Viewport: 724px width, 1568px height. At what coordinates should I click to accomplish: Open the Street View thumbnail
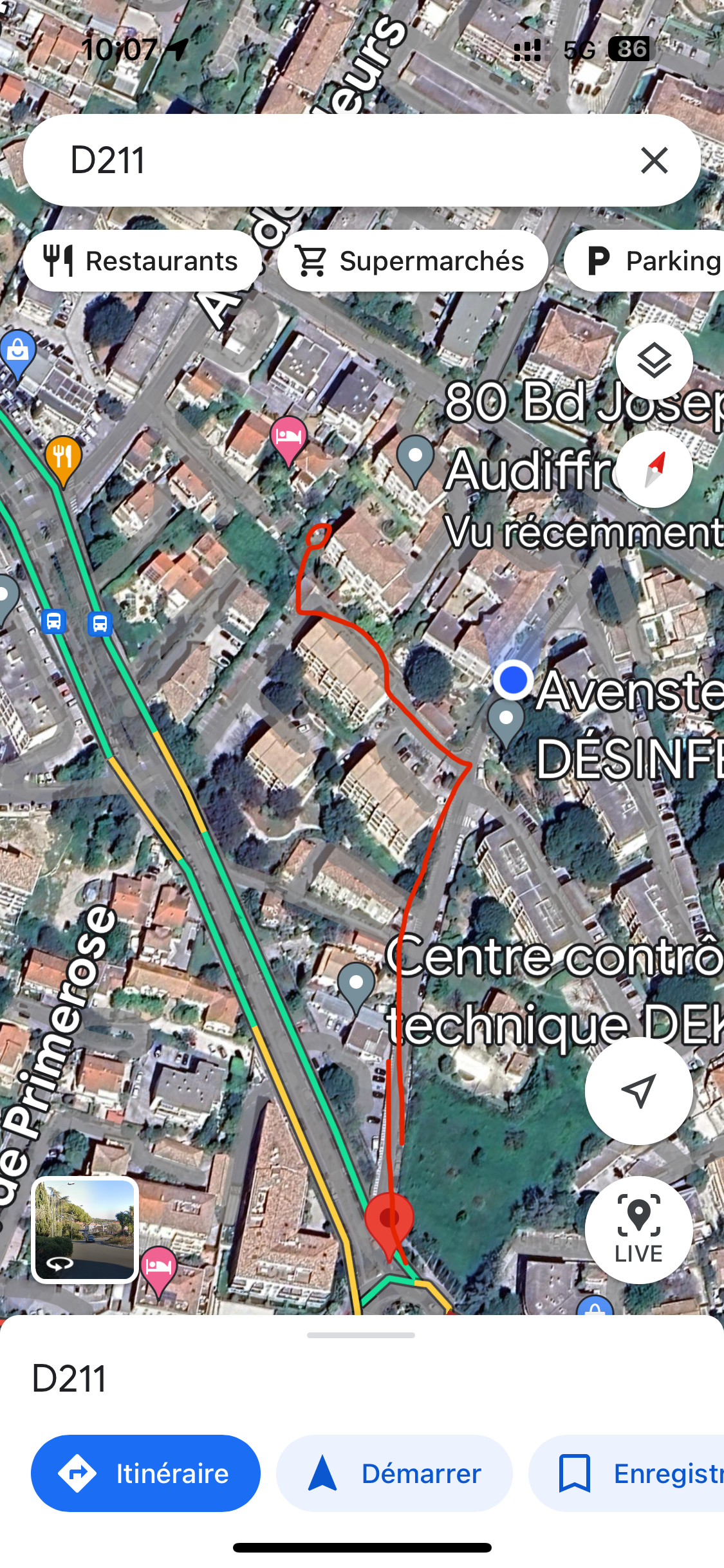point(85,1229)
